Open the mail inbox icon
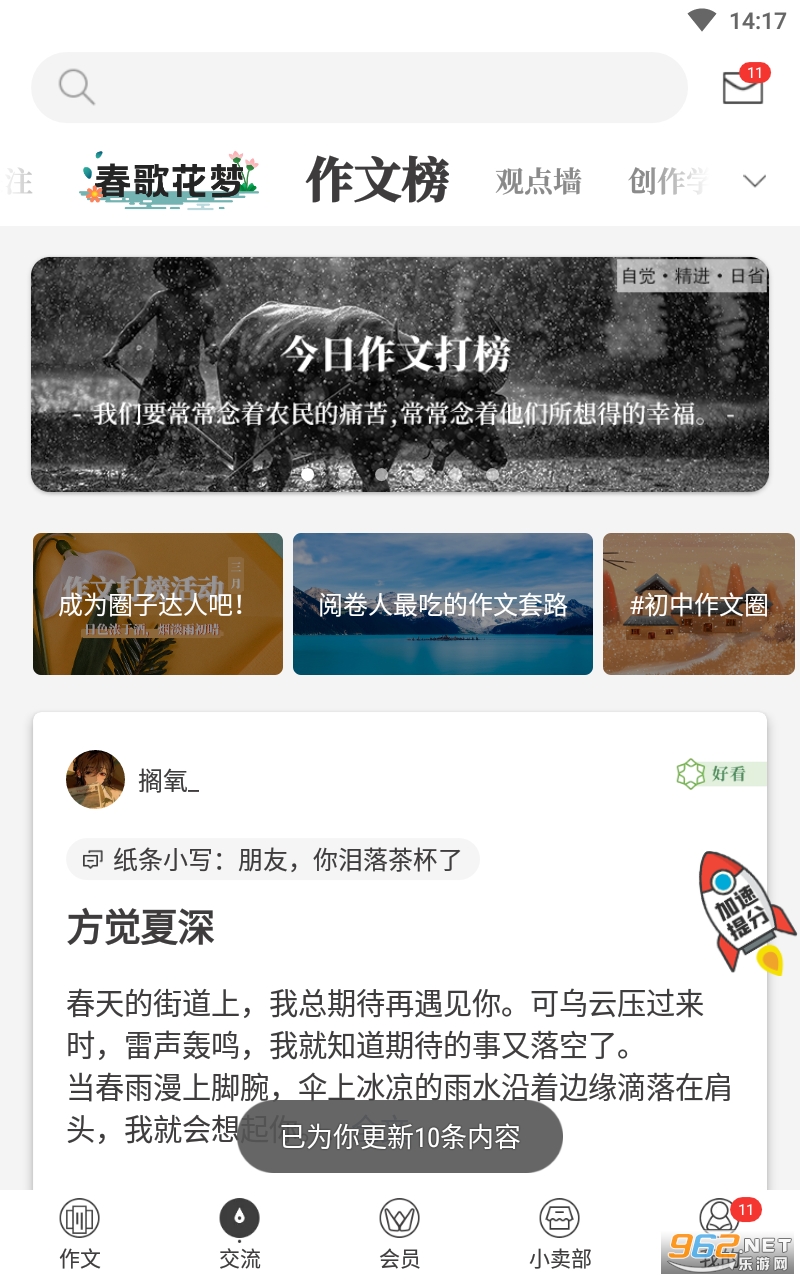This screenshot has width=800, height=1280. (743, 87)
